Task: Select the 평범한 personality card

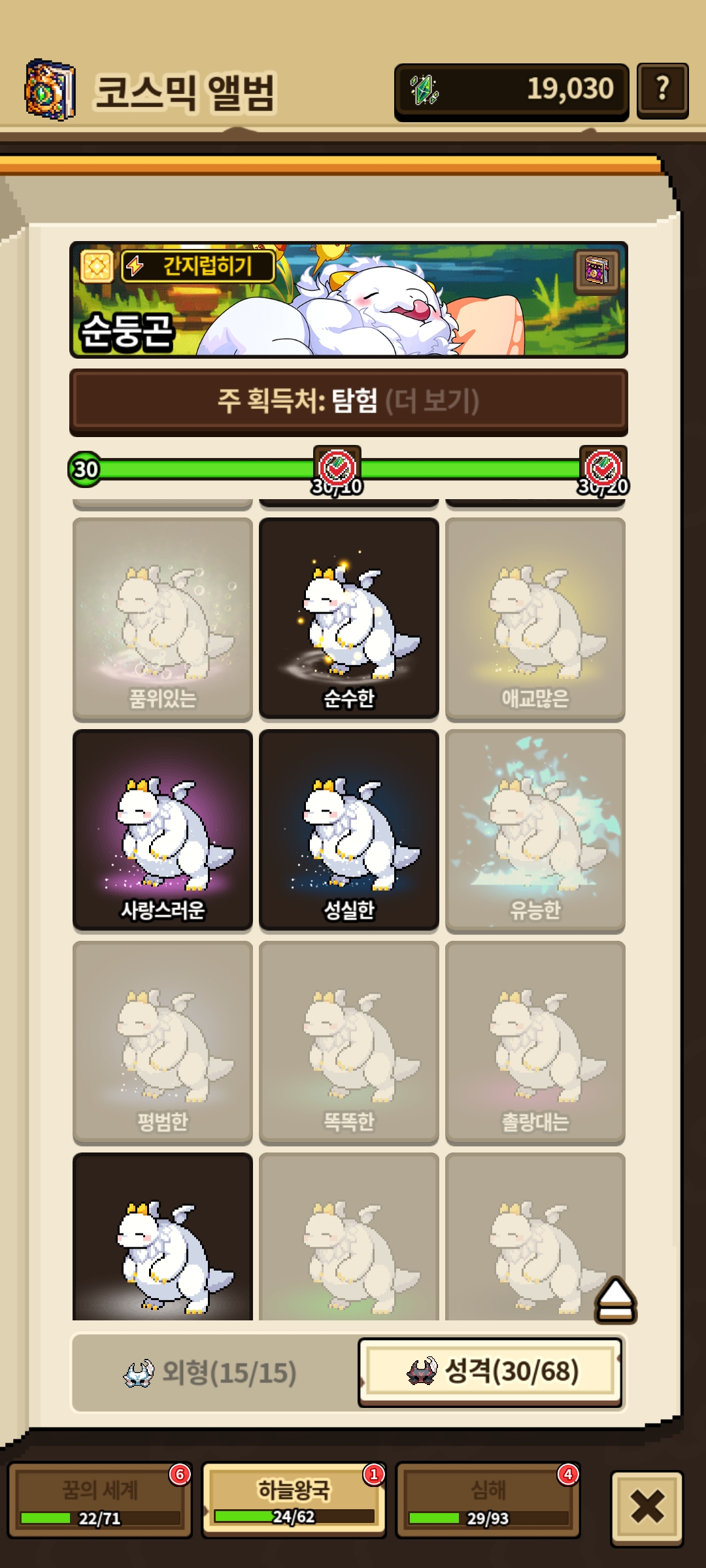Action: pos(163,1042)
